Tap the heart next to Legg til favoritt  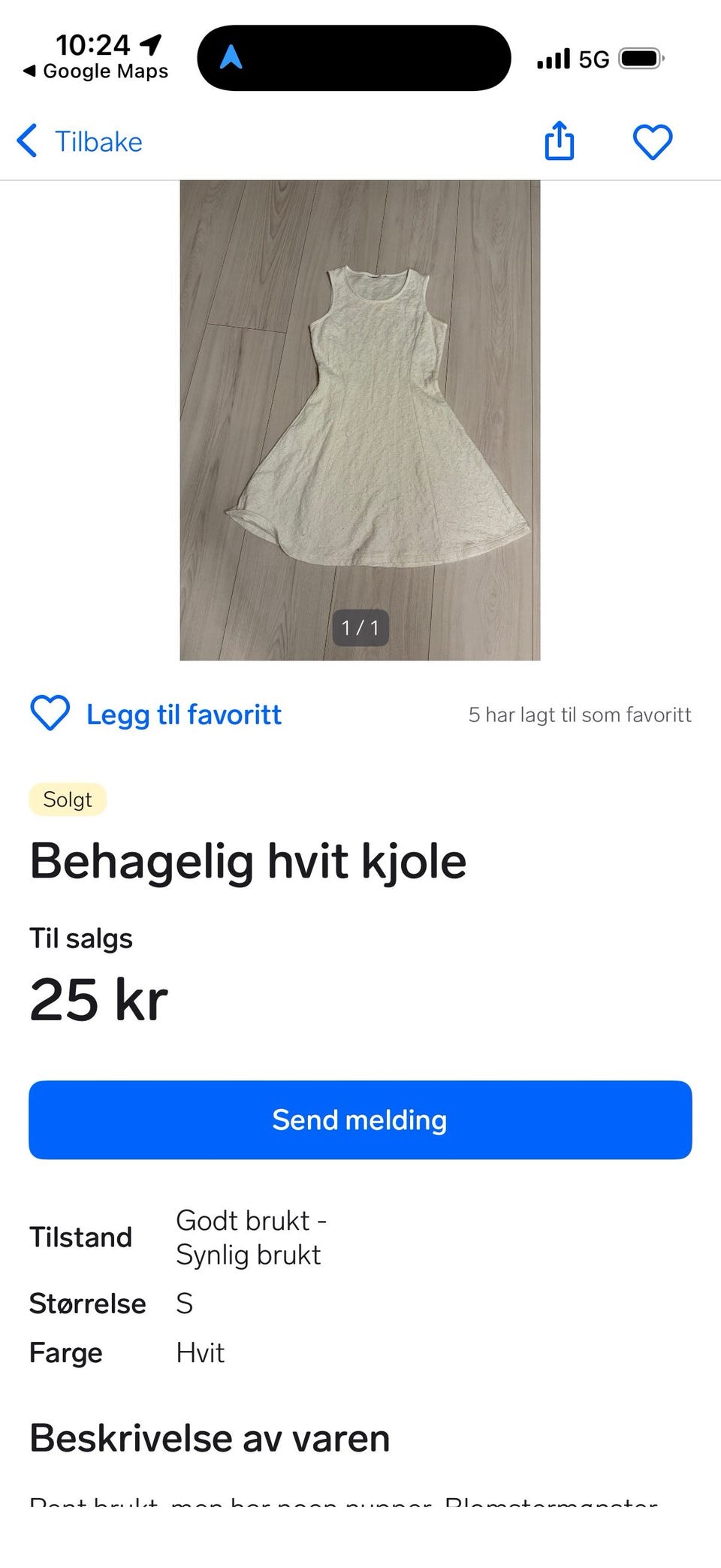pos(50,714)
